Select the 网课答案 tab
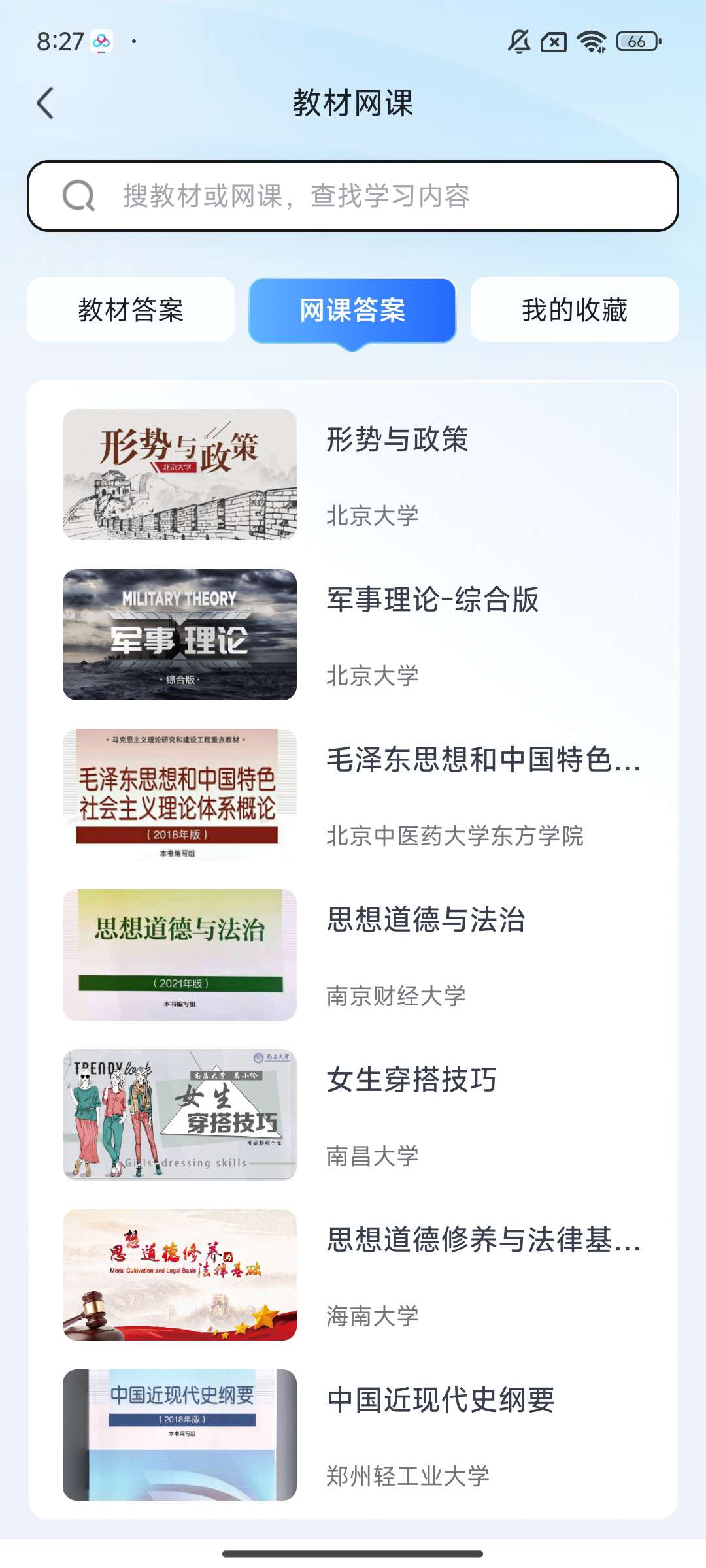Image resolution: width=706 pixels, height=1568 pixels. [352, 310]
